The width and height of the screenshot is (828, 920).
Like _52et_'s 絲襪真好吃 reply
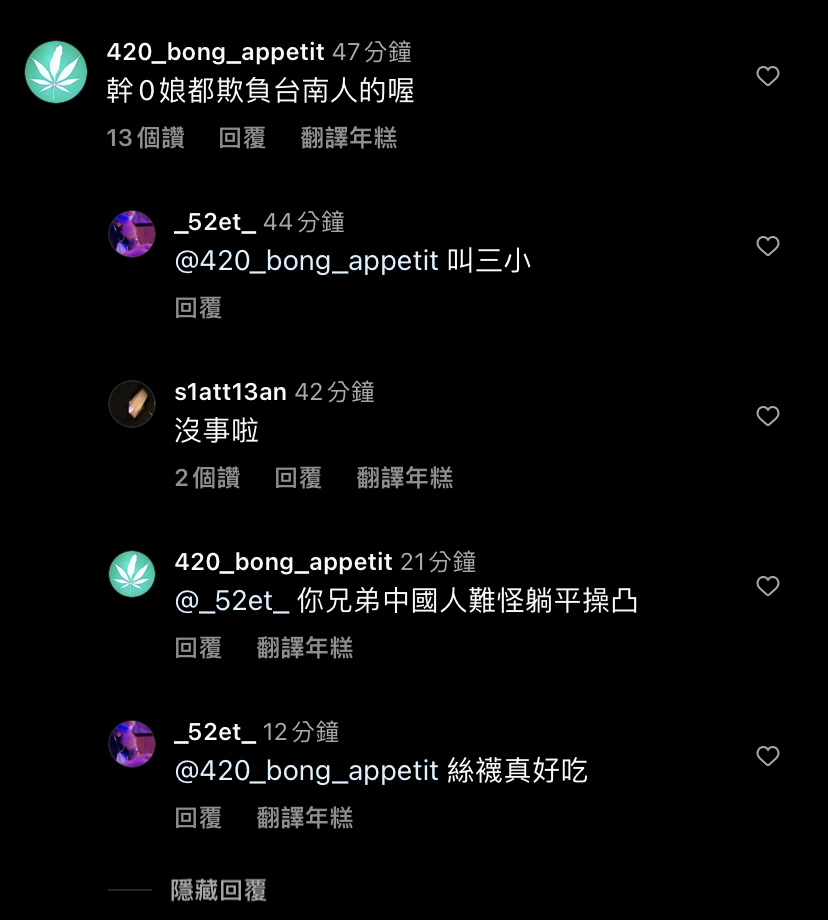767,756
